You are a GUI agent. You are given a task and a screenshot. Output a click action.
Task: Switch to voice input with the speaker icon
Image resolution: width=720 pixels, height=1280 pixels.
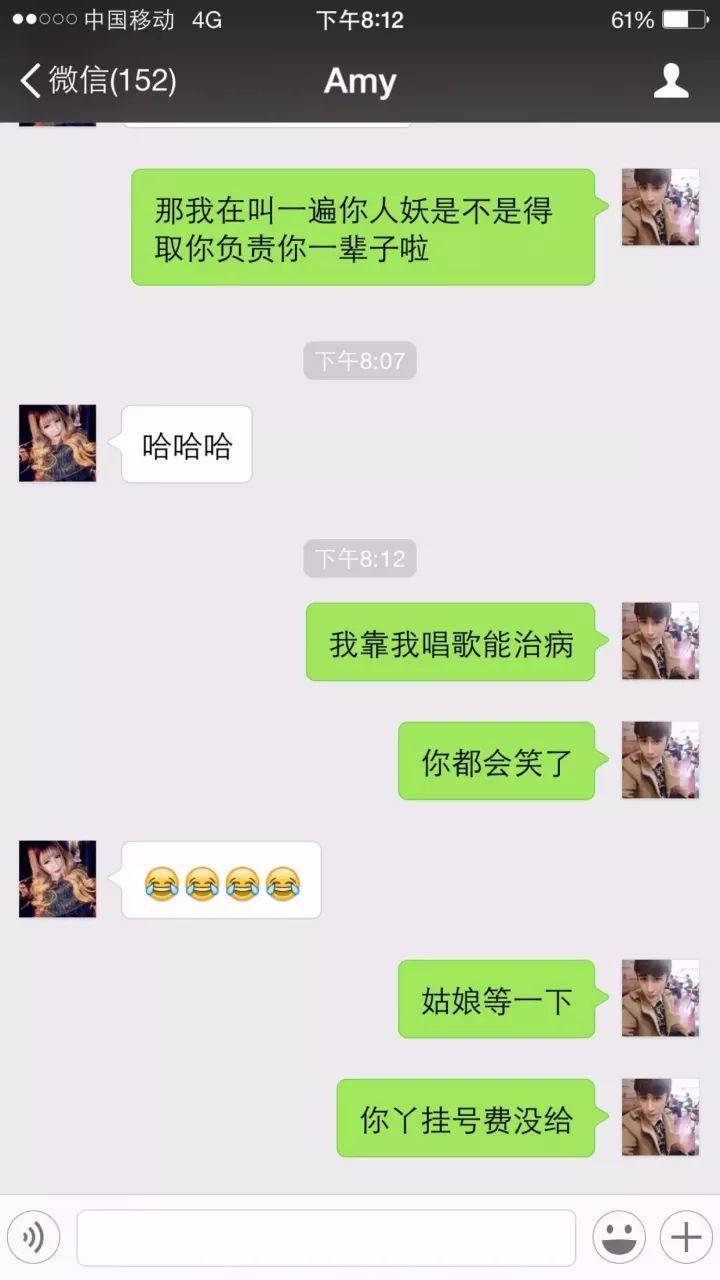coord(34,1236)
